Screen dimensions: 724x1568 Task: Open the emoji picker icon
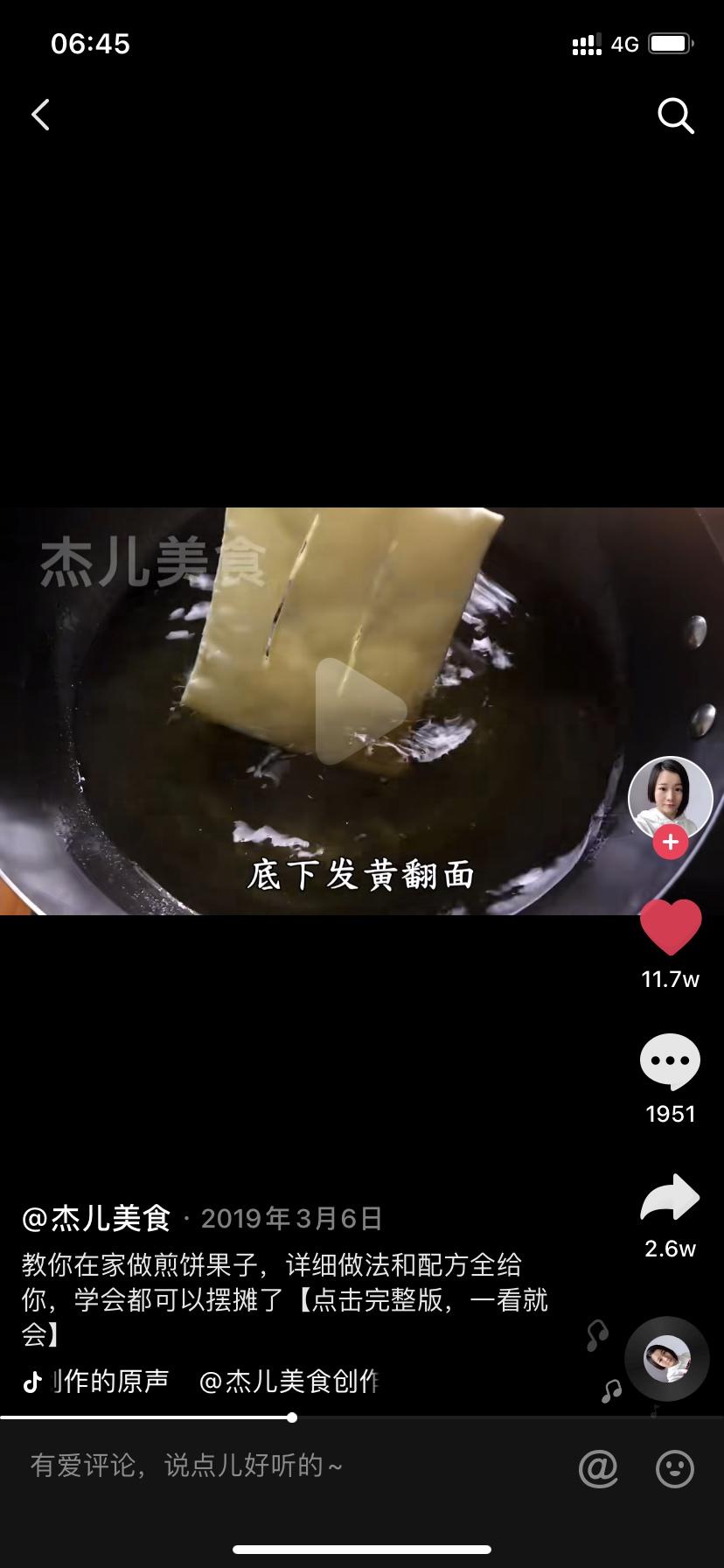tap(675, 1467)
